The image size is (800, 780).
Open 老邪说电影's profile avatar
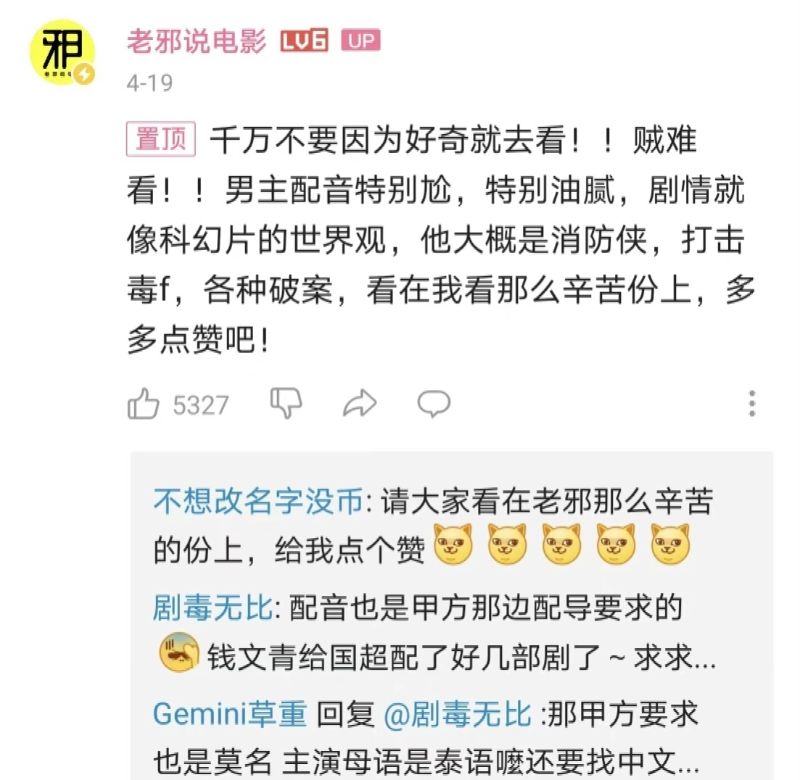click(61, 51)
